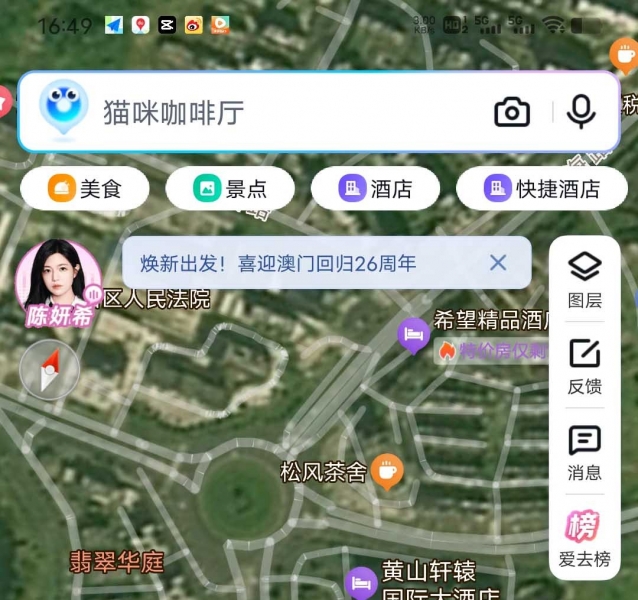Open the 希望精品酒店 hotel marker
The image size is (638, 600).
[414, 336]
